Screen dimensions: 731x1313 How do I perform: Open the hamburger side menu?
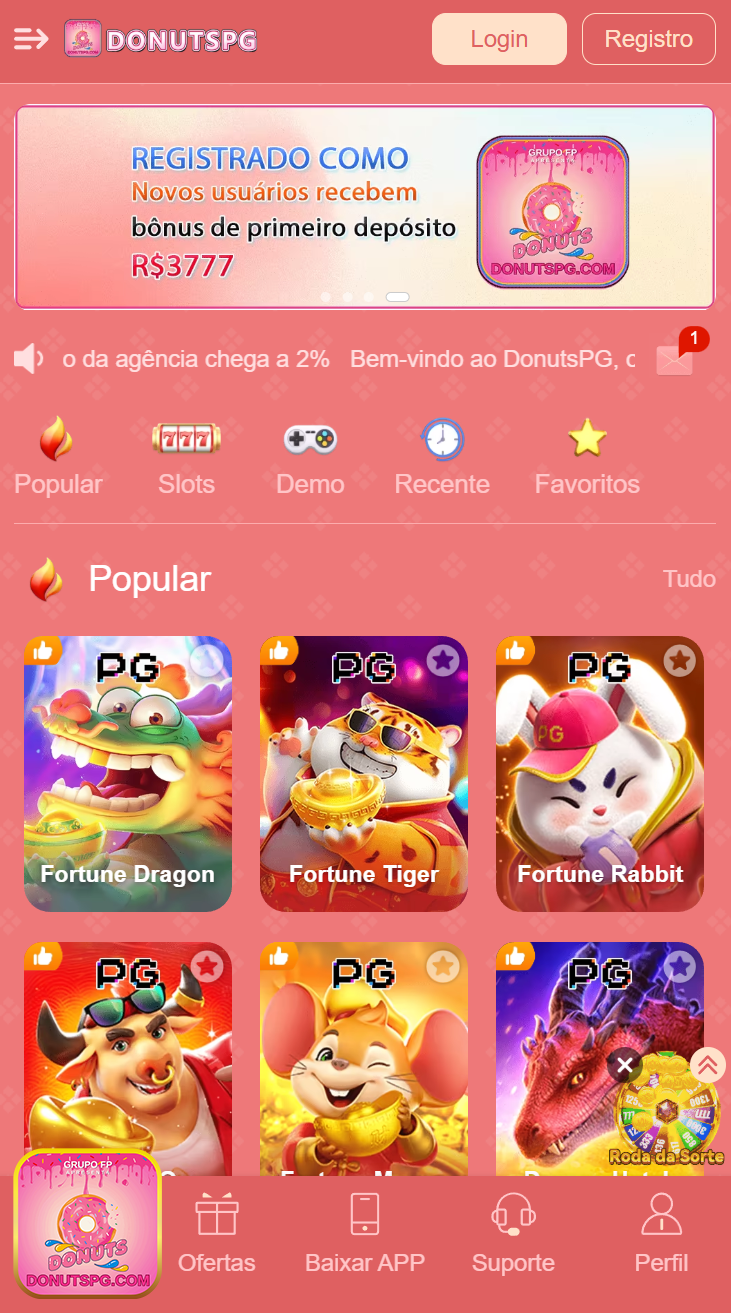click(x=30, y=39)
